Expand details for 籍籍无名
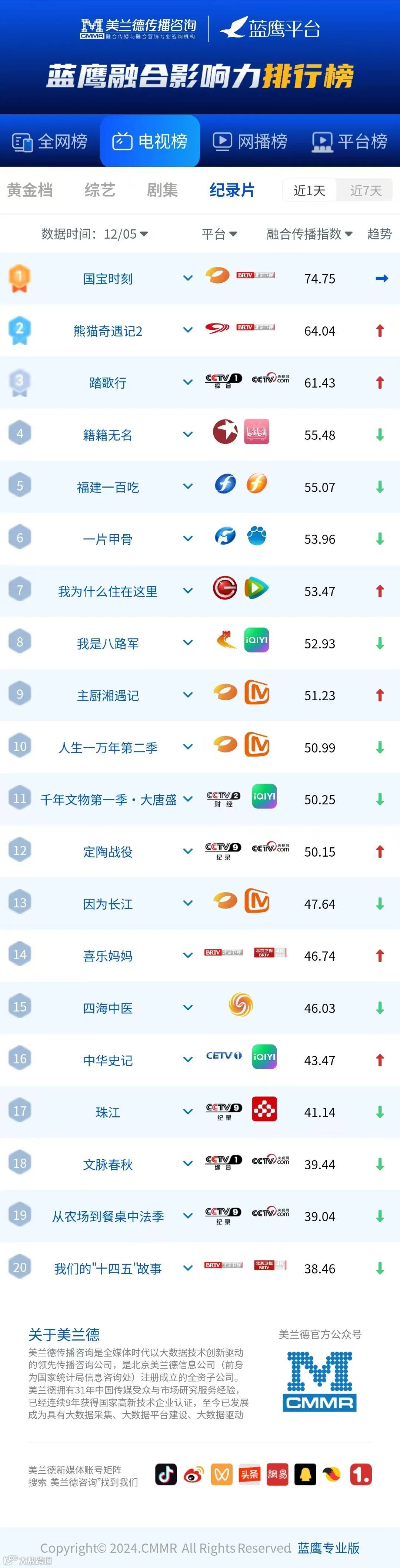Image resolution: width=400 pixels, height=1568 pixels. (188, 435)
